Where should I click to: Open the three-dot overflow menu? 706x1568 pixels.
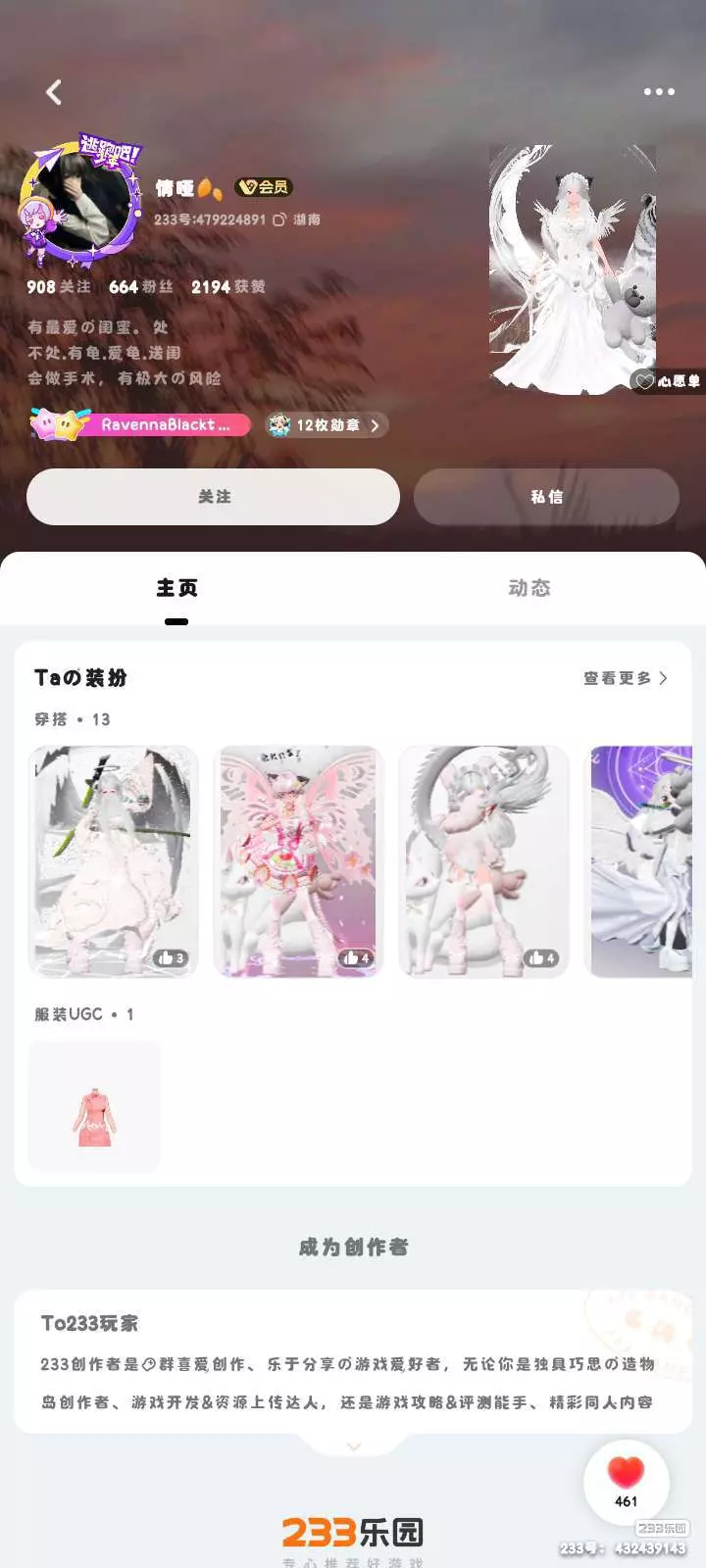click(x=659, y=91)
